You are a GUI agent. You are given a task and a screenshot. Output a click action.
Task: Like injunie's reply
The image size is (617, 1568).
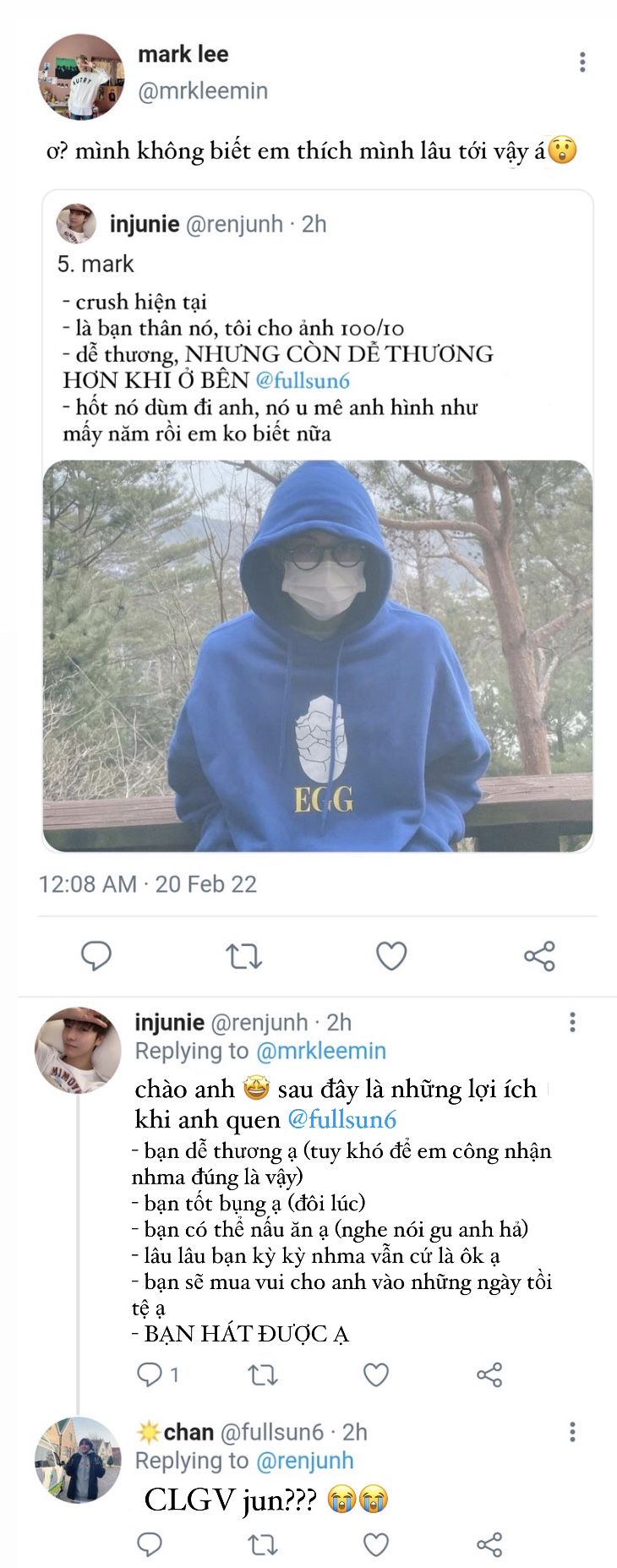tap(376, 1375)
